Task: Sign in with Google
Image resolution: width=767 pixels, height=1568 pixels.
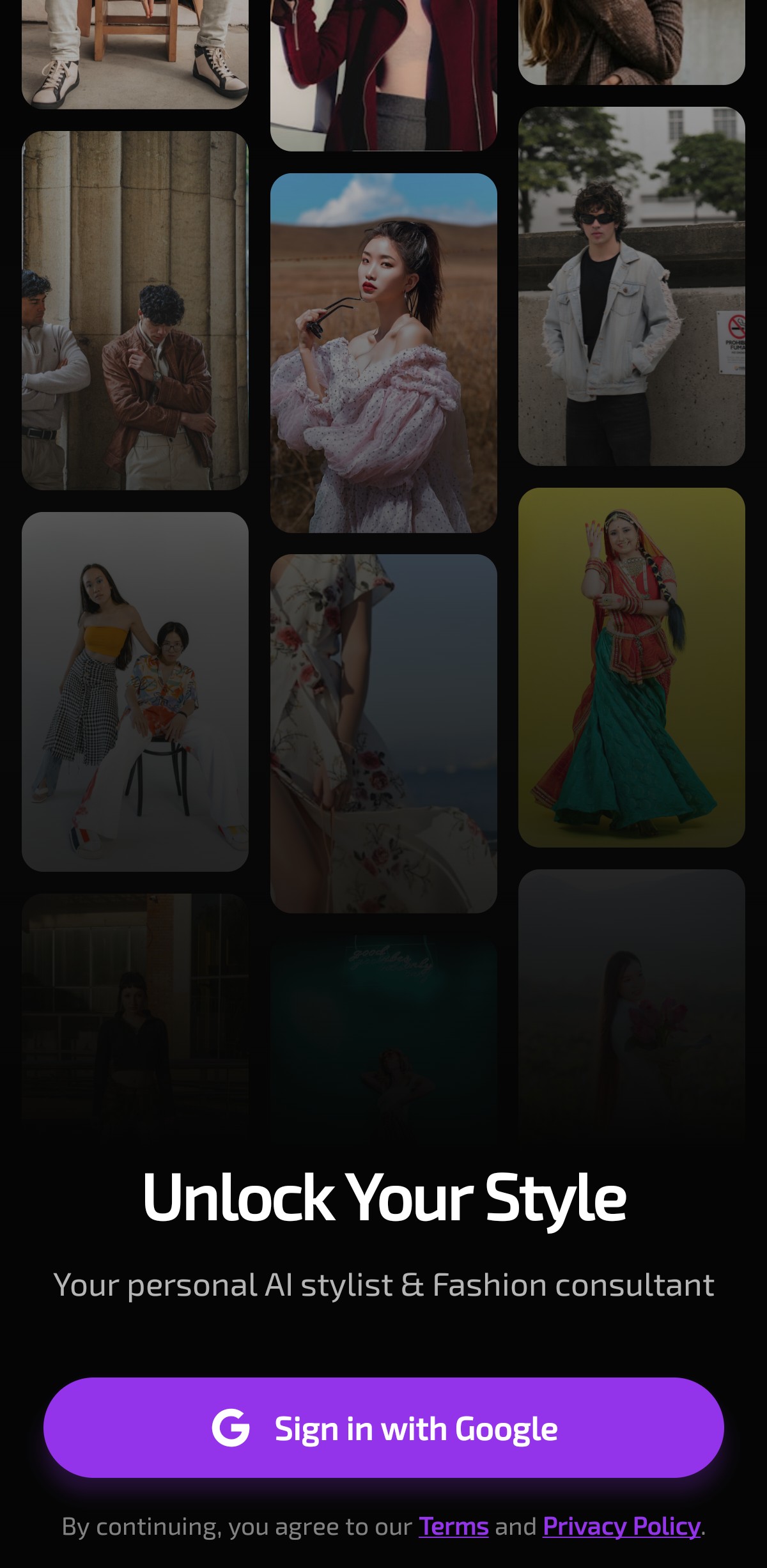Action: point(383,1428)
